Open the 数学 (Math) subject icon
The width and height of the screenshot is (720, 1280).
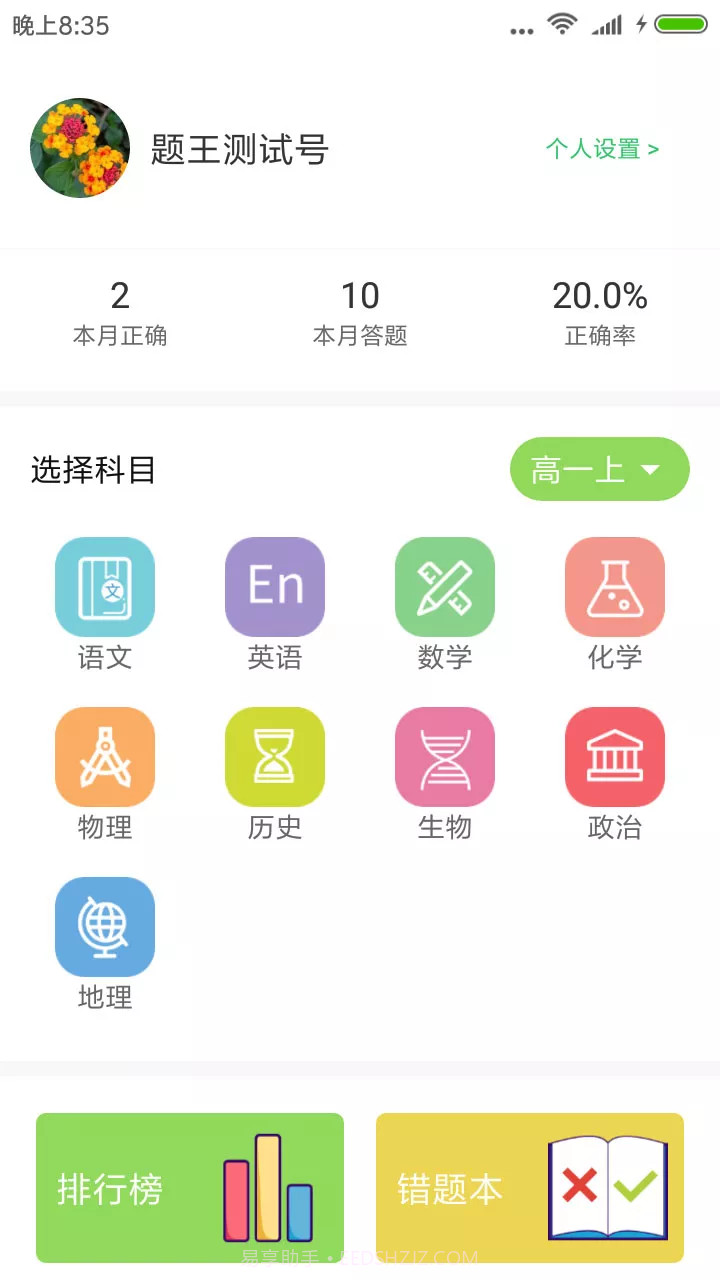click(x=445, y=587)
